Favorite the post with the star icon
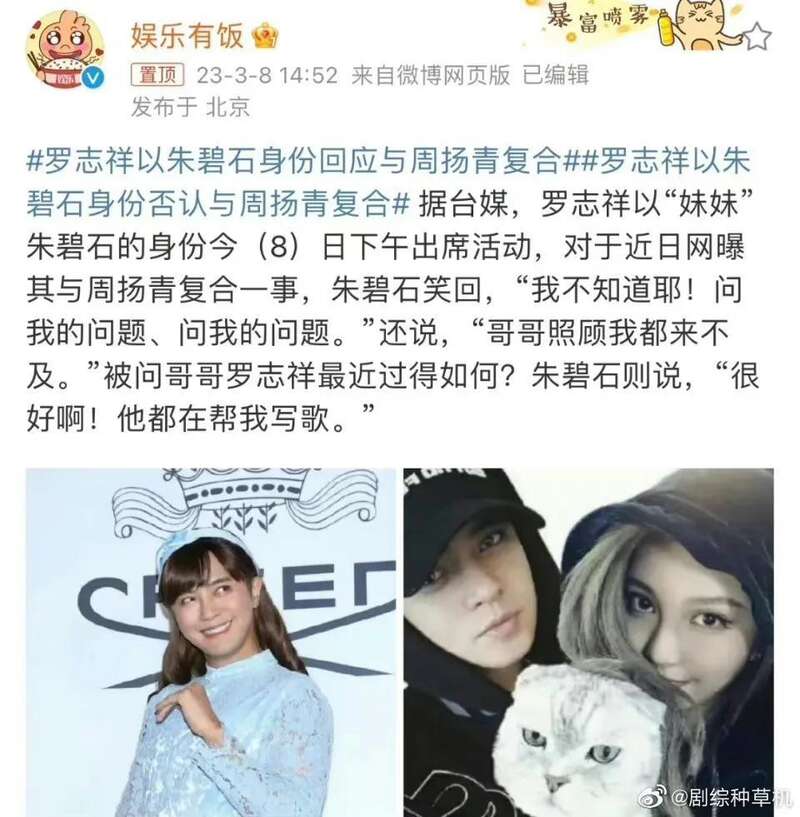 coord(757,36)
